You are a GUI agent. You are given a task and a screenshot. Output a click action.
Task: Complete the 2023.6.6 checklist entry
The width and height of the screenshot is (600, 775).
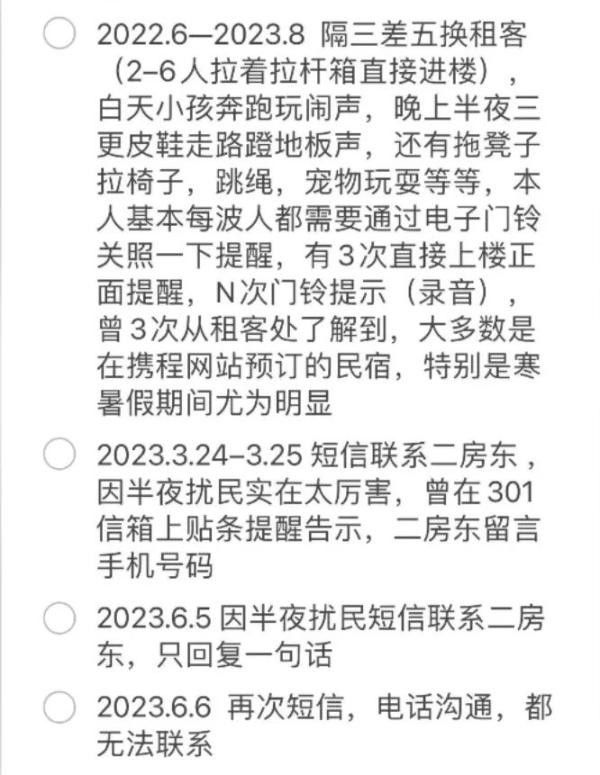coord(59,708)
